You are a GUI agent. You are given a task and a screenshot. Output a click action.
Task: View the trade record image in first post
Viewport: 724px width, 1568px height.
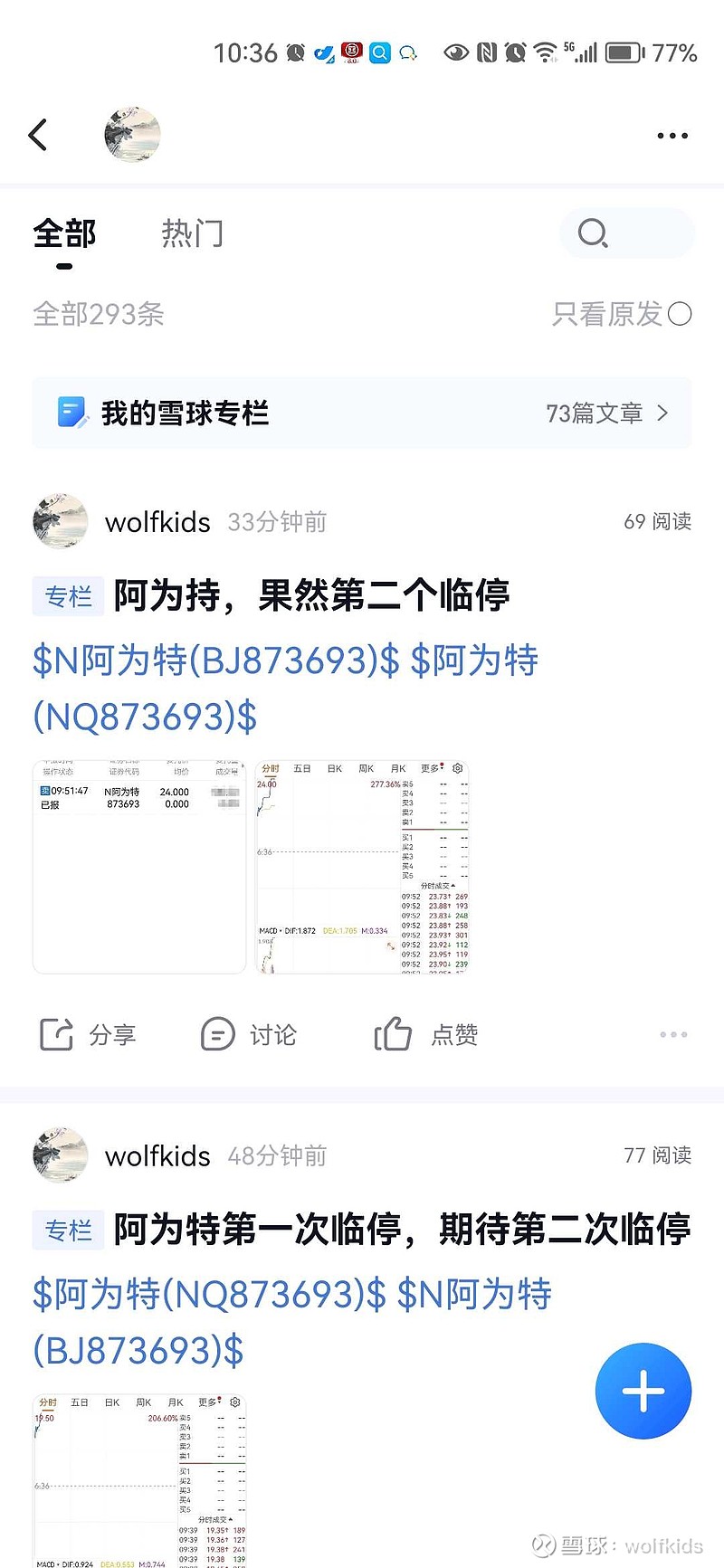point(139,867)
